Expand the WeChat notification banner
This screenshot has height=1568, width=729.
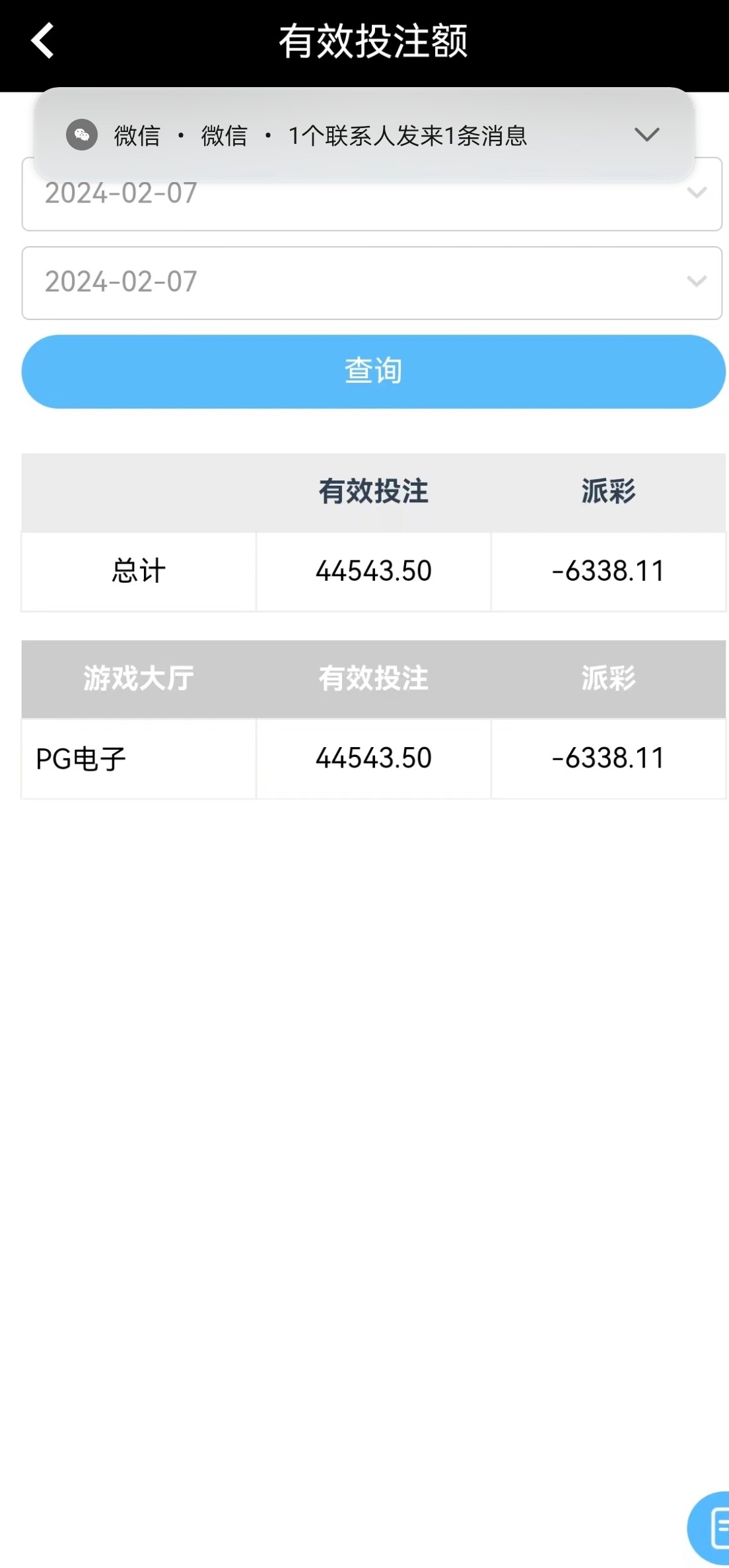[646, 135]
